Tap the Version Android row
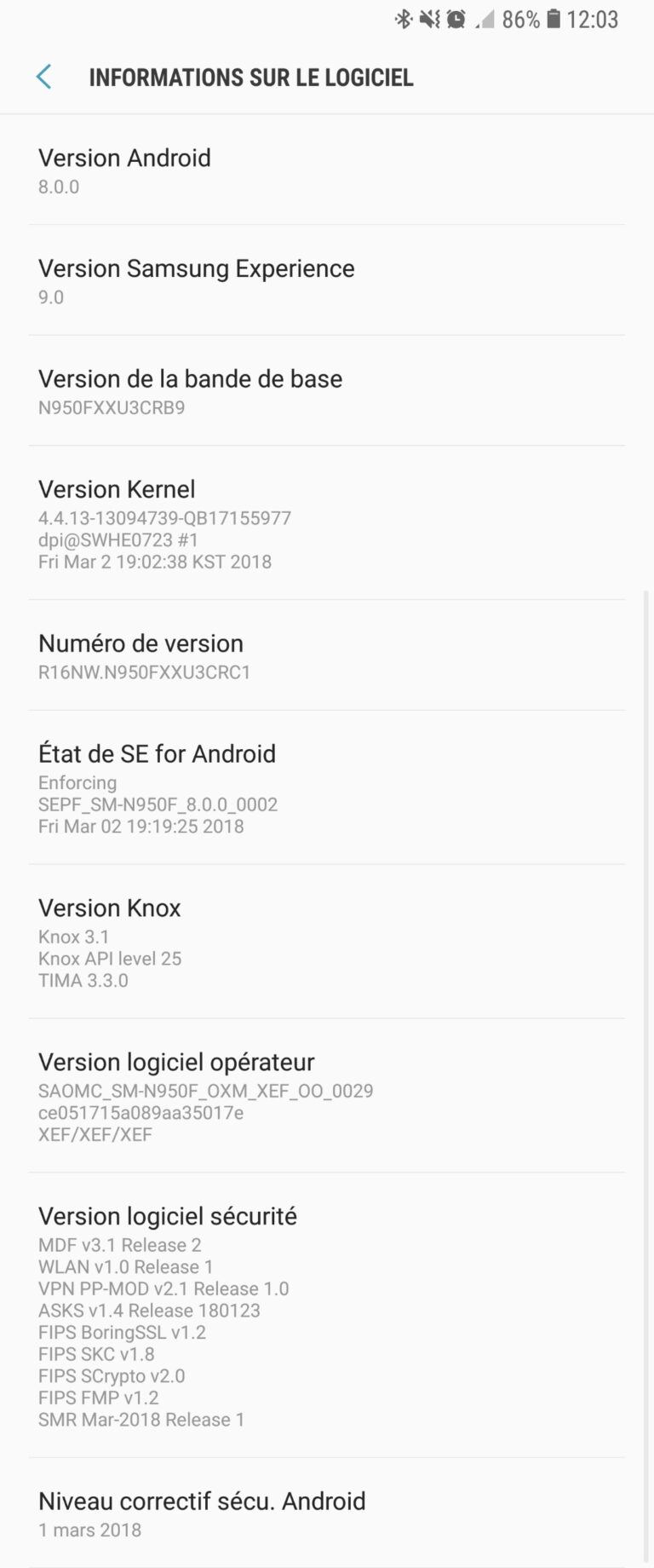The width and height of the screenshot is (654, 1568). pos(327,170)
